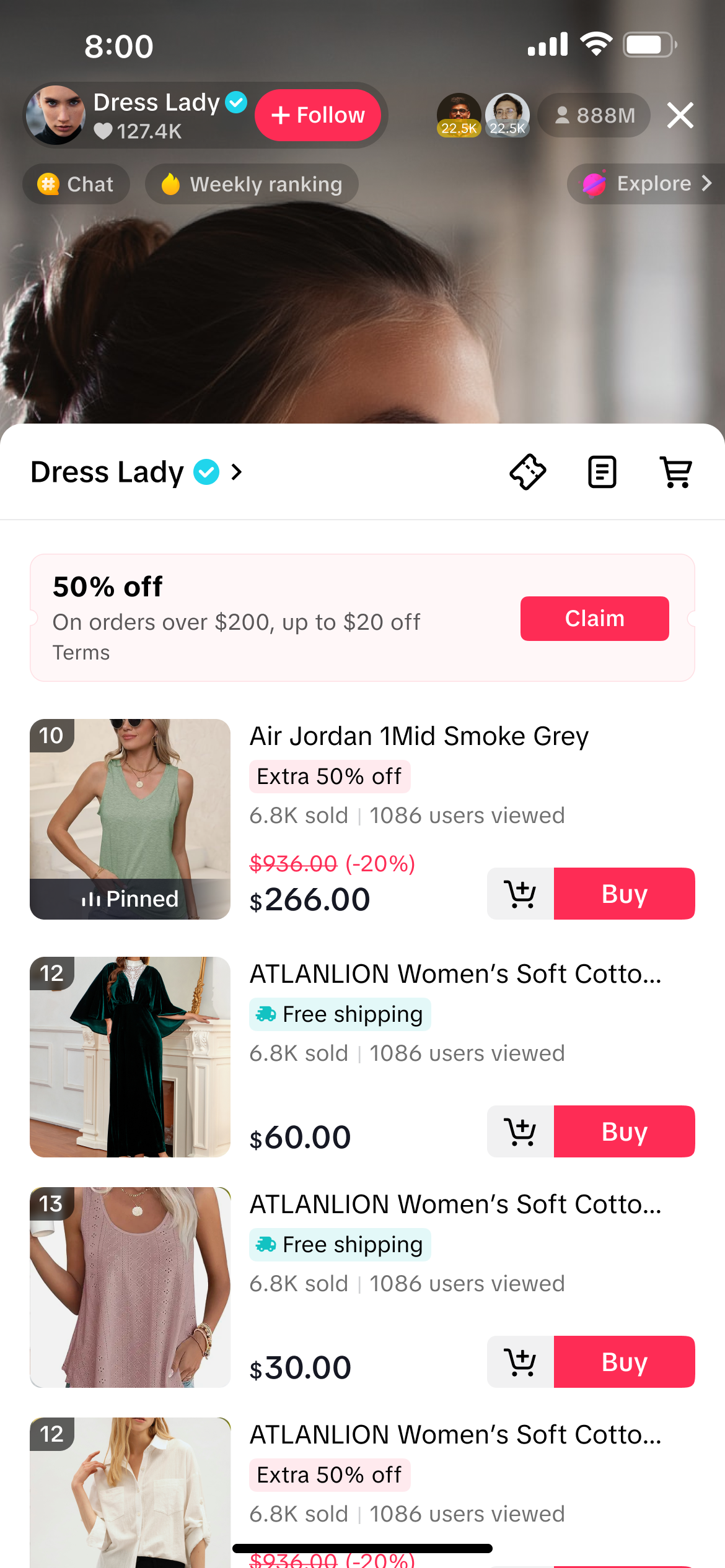
Task: View the Weekly ranking
Action: pyautogui.click(x=252, y=184)
